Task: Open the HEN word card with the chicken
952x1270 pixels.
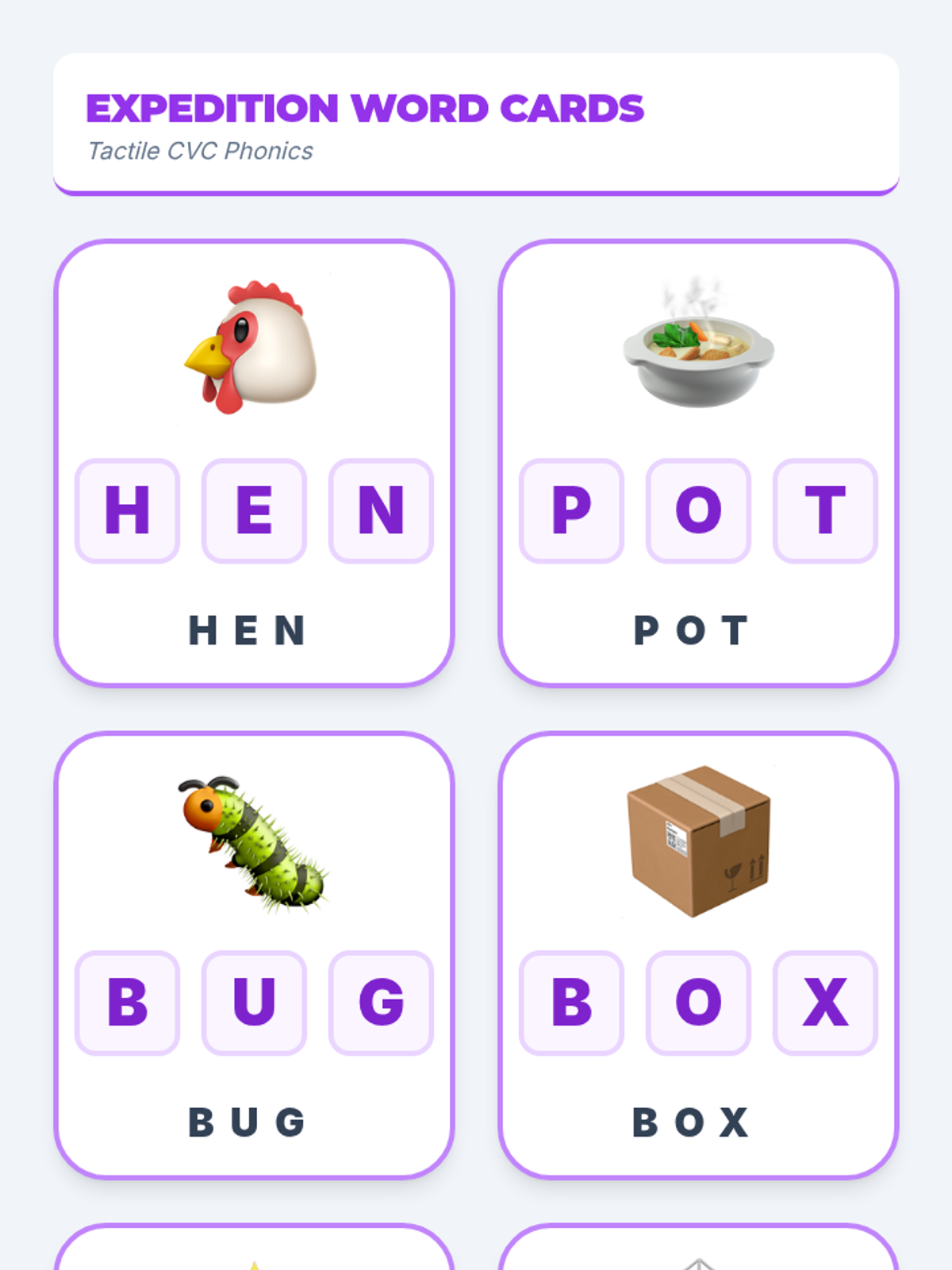Action: tap(254, 463)
